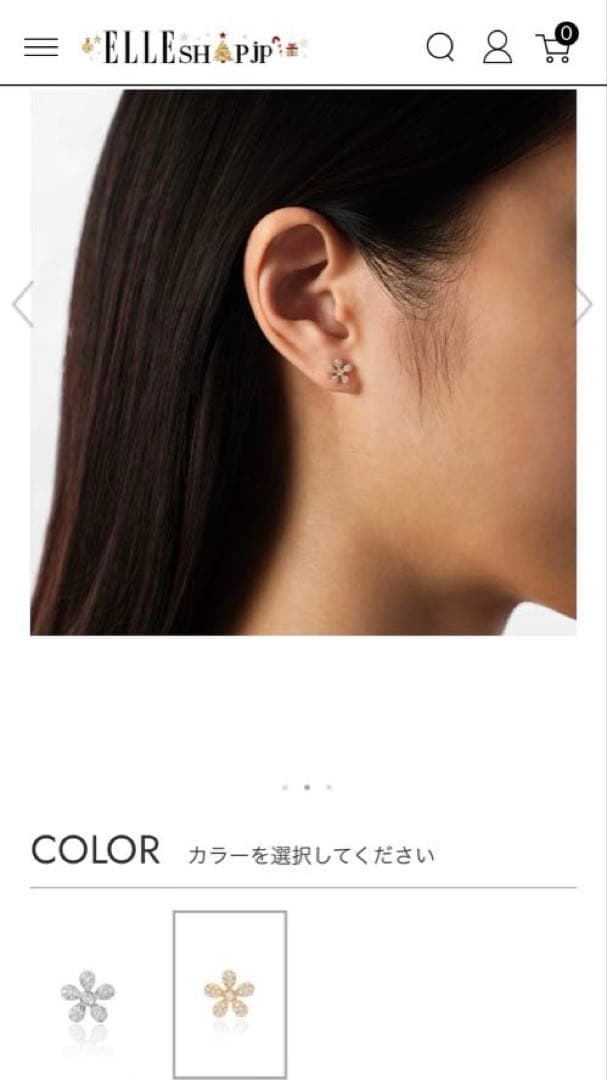Tap the image carousel page dots

click(306, 787)
